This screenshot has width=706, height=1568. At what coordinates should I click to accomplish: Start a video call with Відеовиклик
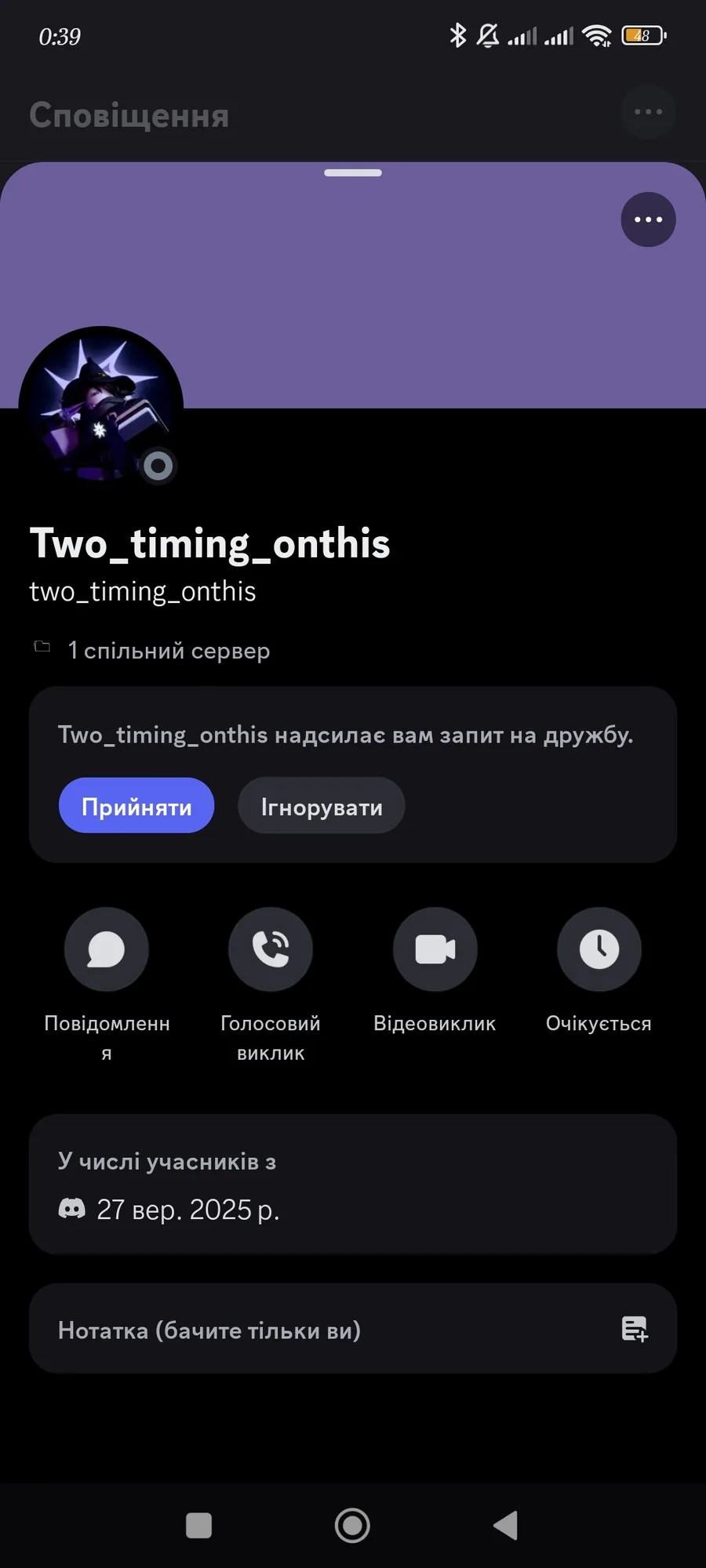click(435, 949)
